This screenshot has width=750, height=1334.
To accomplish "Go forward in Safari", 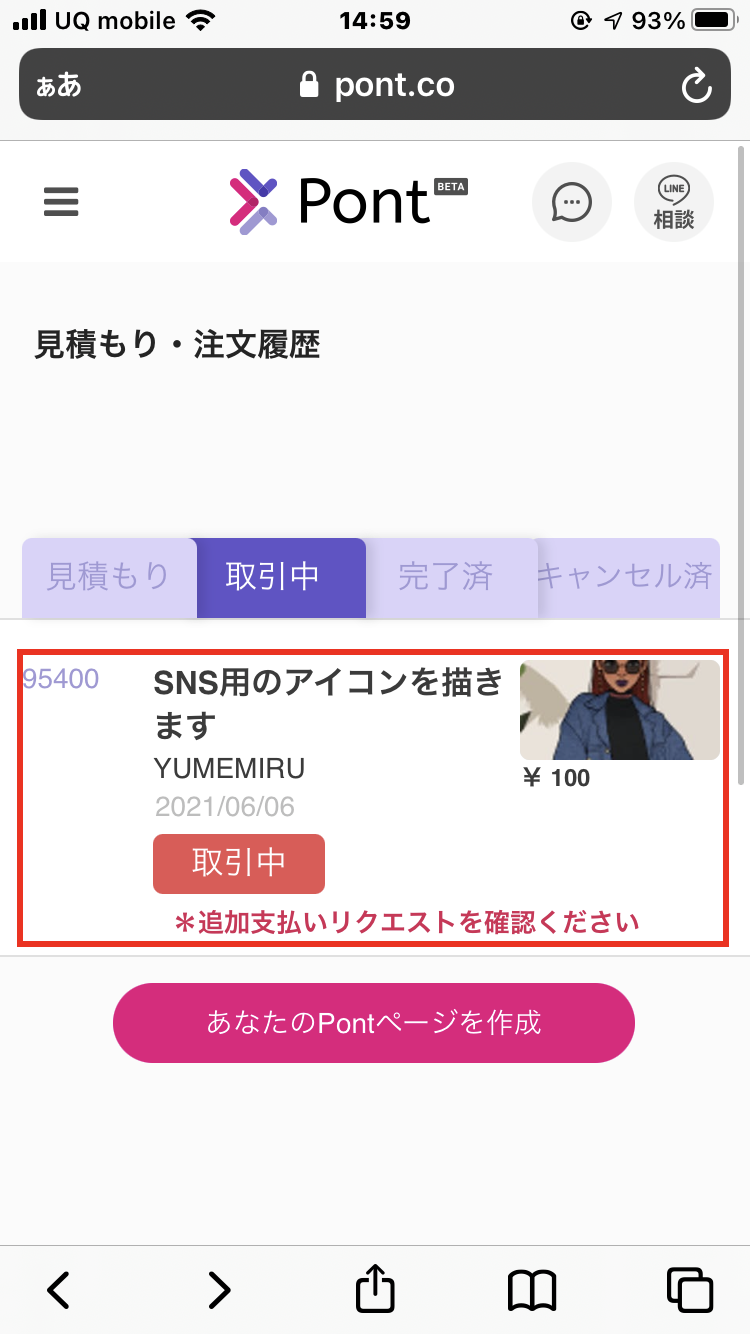I will (219, 1289).
